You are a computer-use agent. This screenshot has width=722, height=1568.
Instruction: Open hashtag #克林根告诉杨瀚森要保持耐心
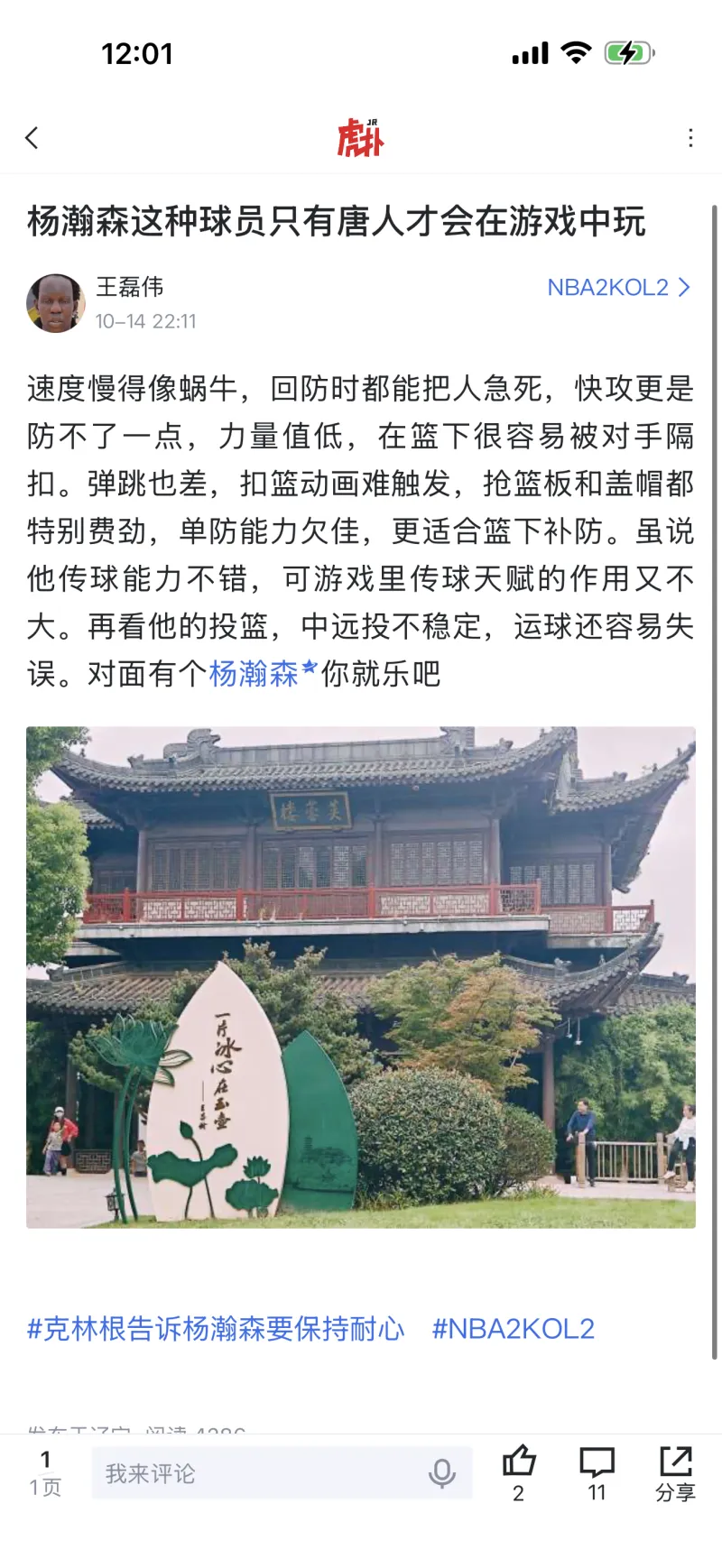coord(217,1329)
